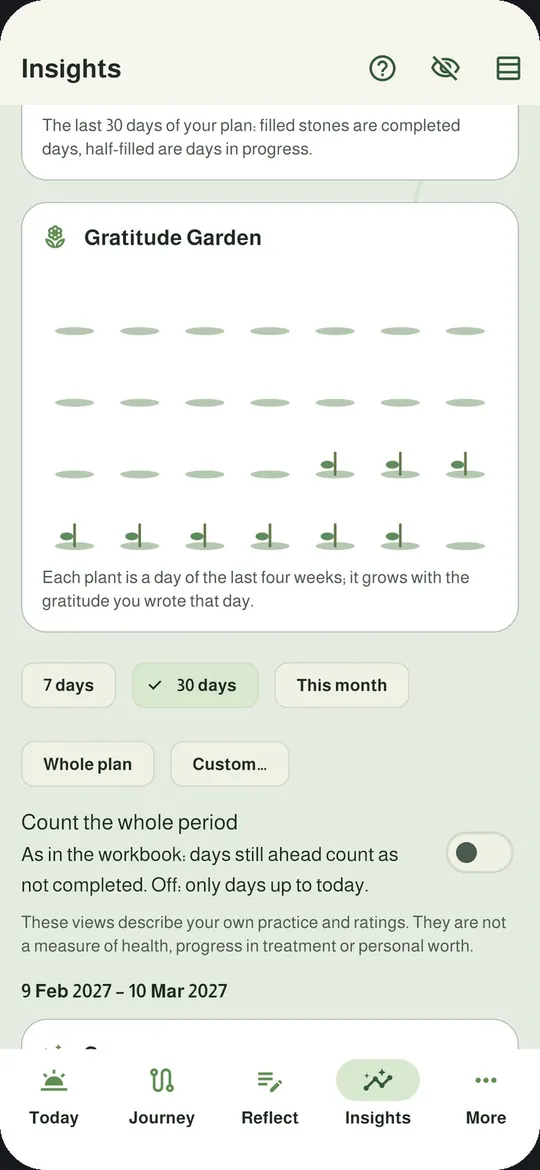
Task: Enable the Count the whole period switch
Action: point(479,853)
